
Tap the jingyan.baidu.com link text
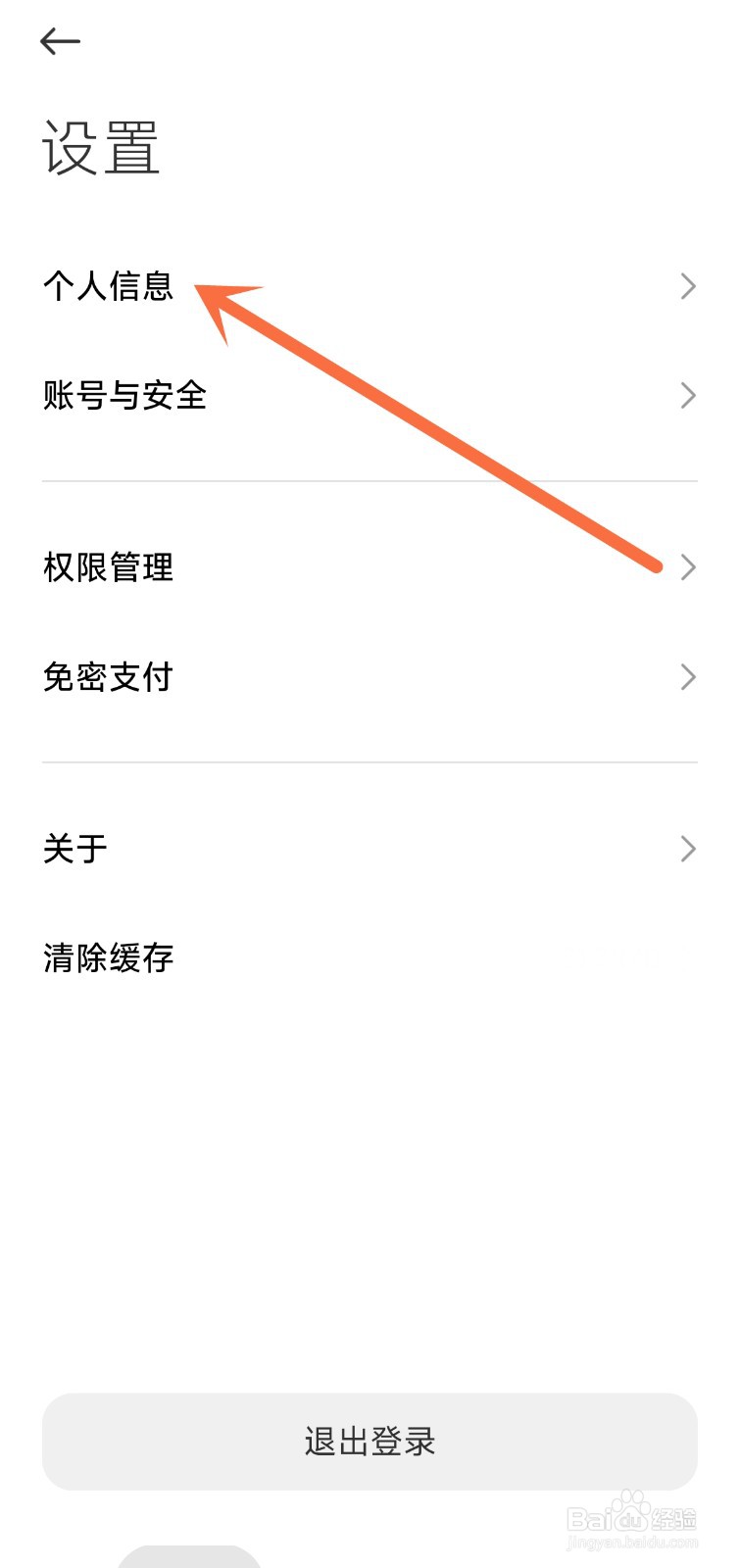631,1541
